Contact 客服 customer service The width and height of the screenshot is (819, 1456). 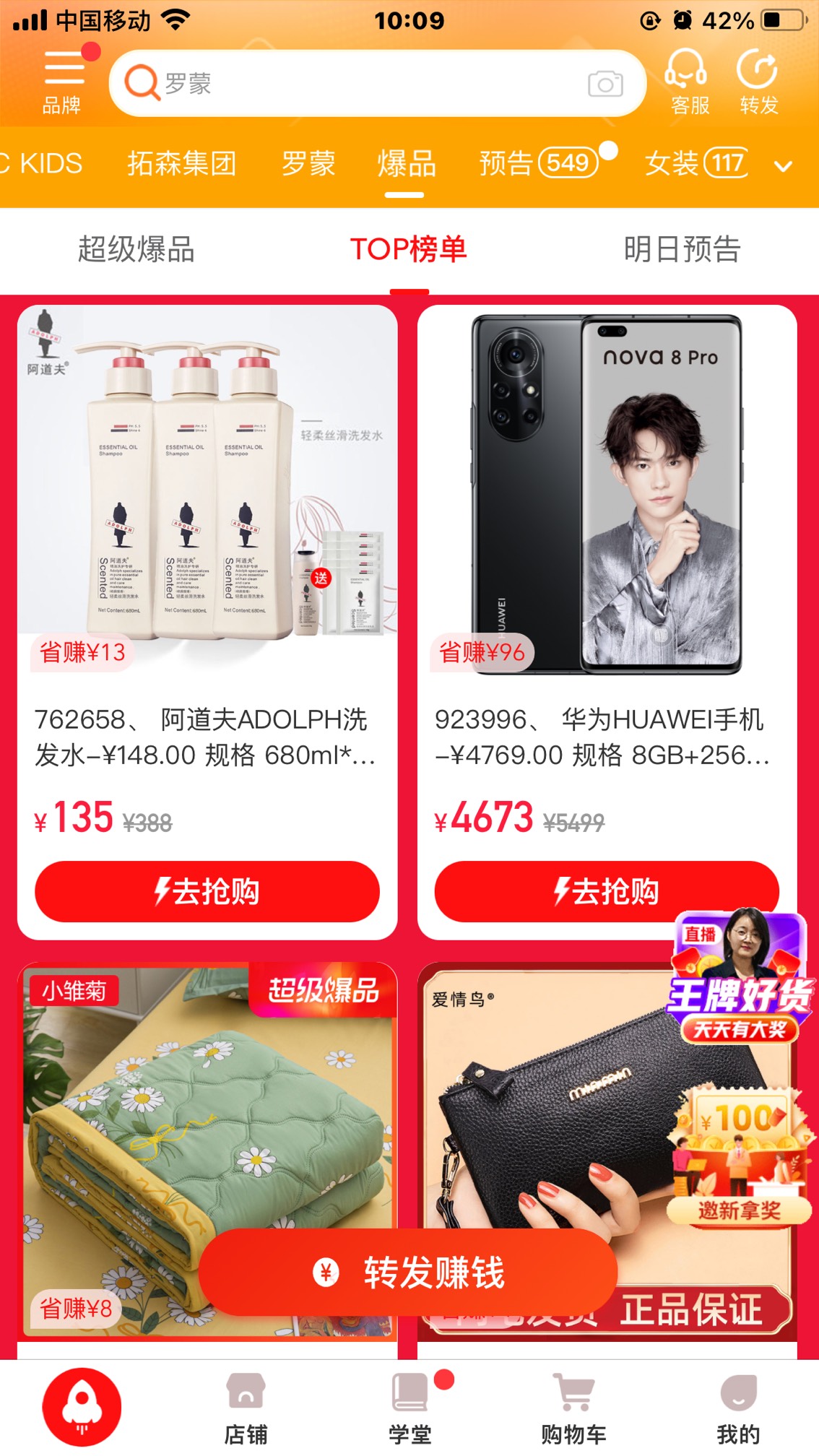(x=688, y=82)
